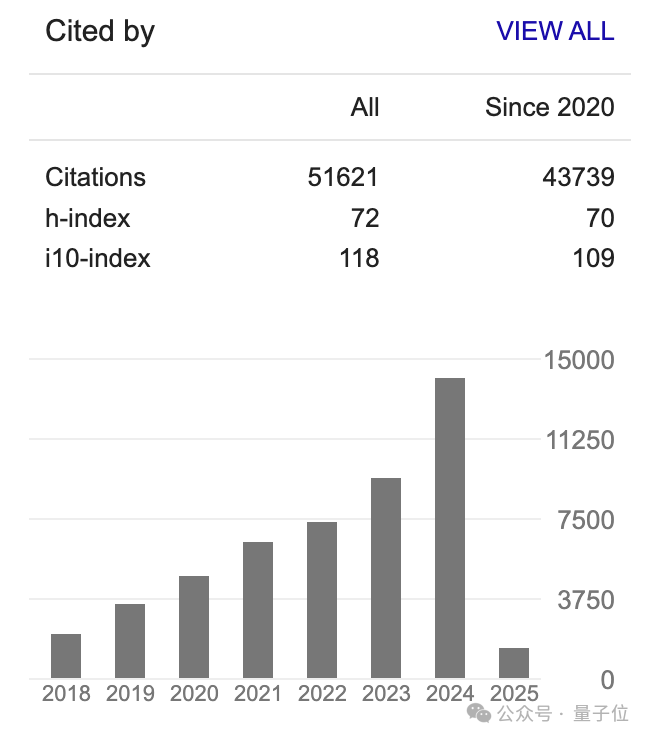650x740 pixels.
Task: Open the VIEW ALL citations link
Action: [555, 31]
